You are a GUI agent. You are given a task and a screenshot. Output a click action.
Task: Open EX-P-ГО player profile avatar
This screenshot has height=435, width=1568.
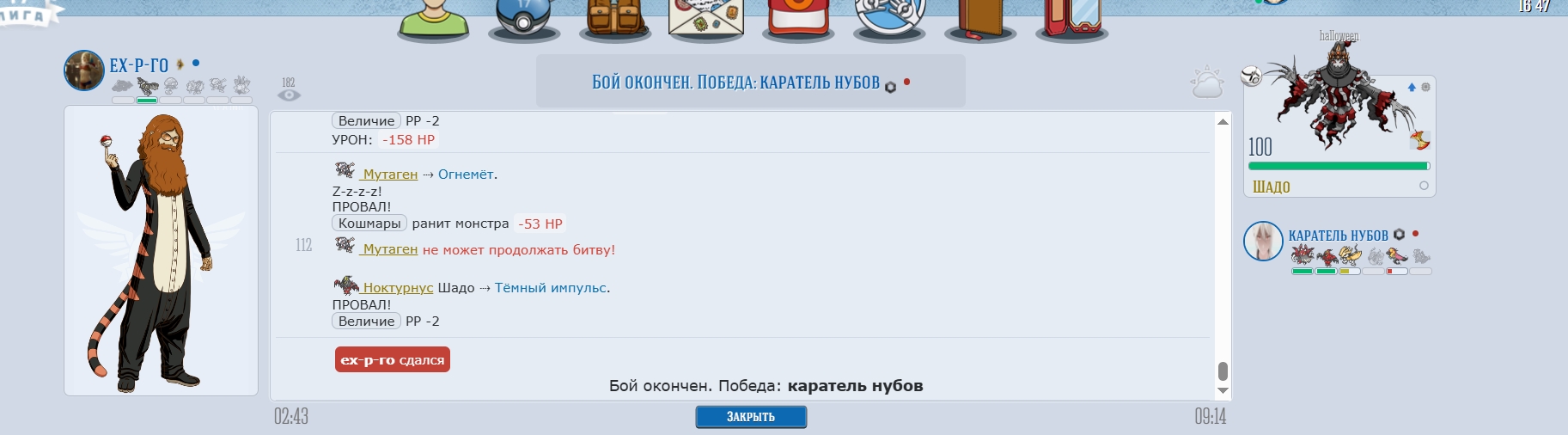pos(84,70)
